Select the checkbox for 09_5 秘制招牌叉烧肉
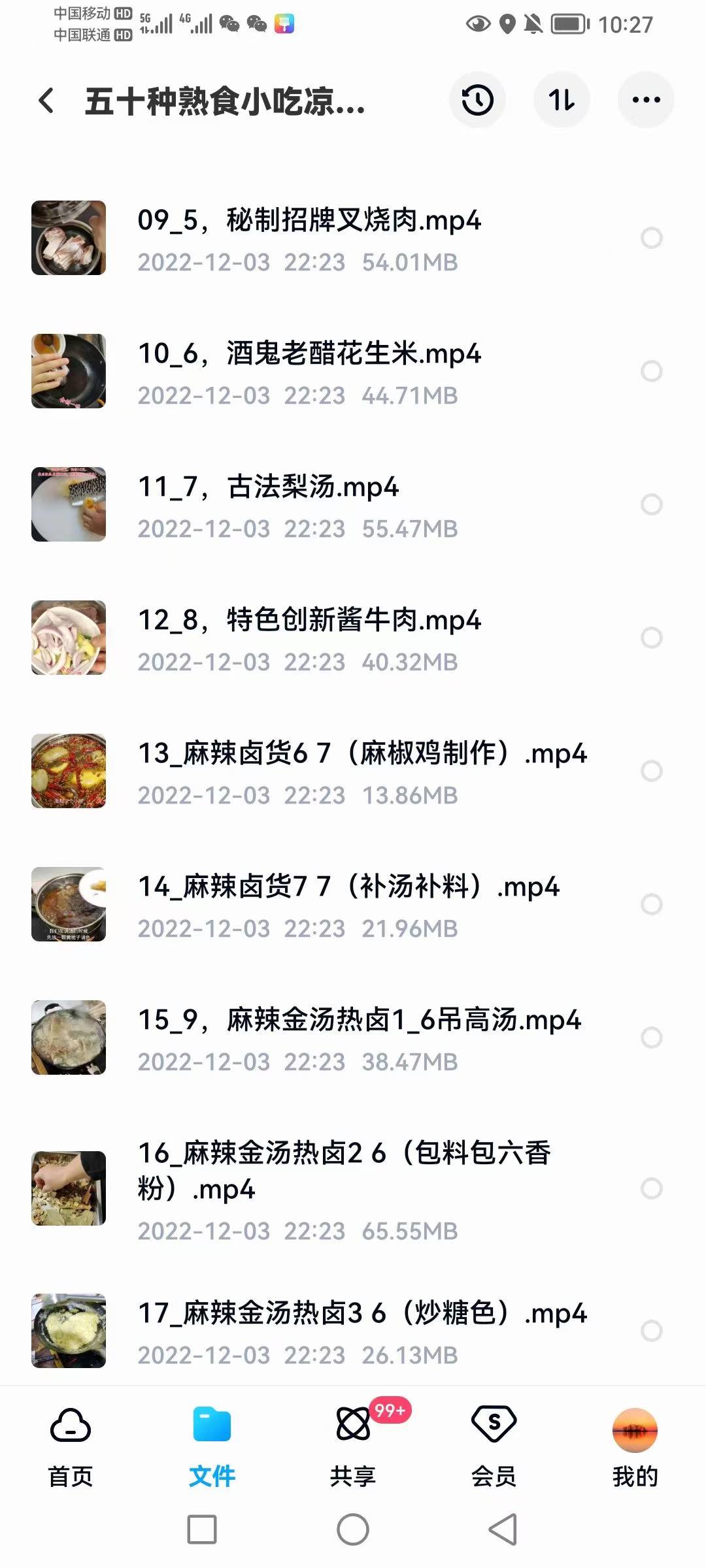Image resolution: width=706 pixels, height=1568 pixels. [x=652, y=238]
